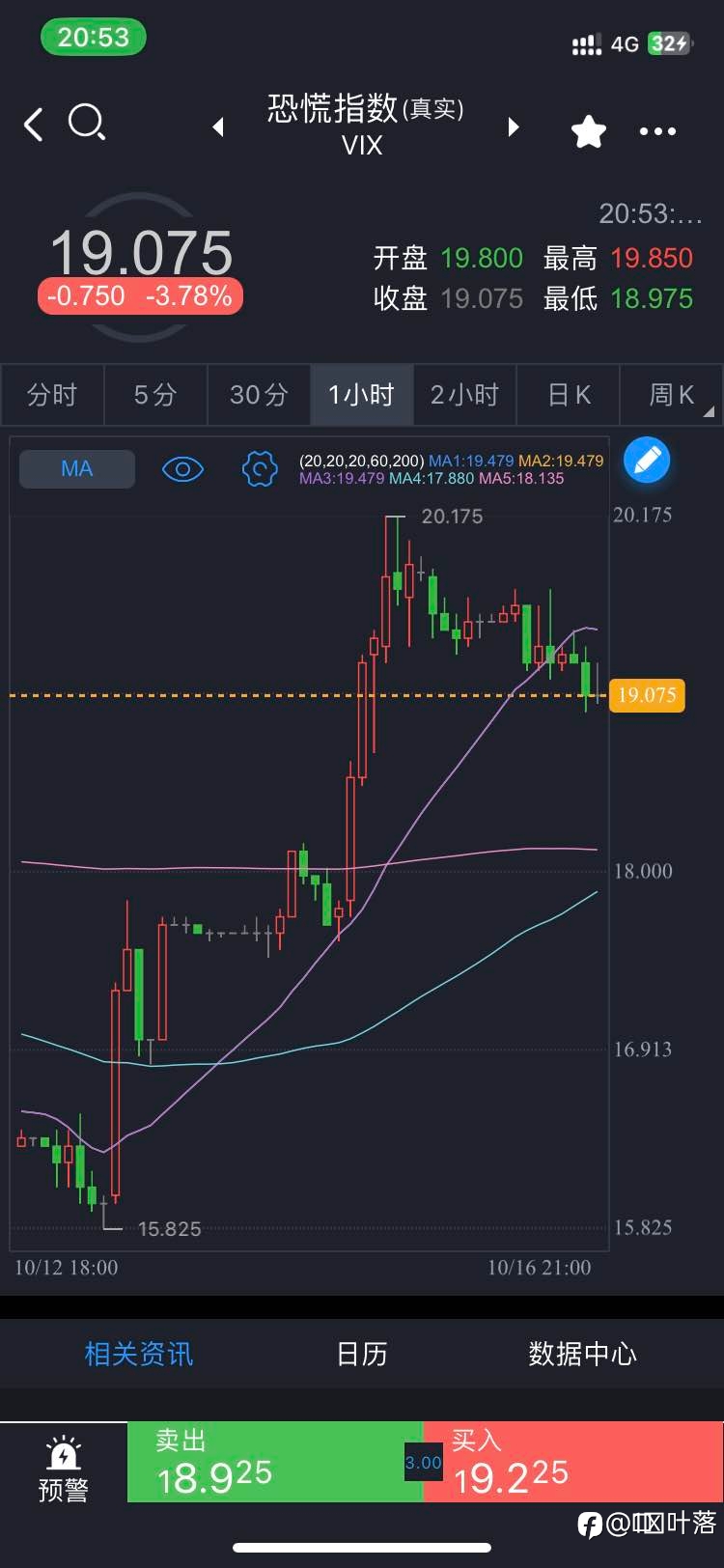Tap the blue pencil drawing tool
Image resolution: width=724 pixels, height=1568 pixels.
[647, 461]
